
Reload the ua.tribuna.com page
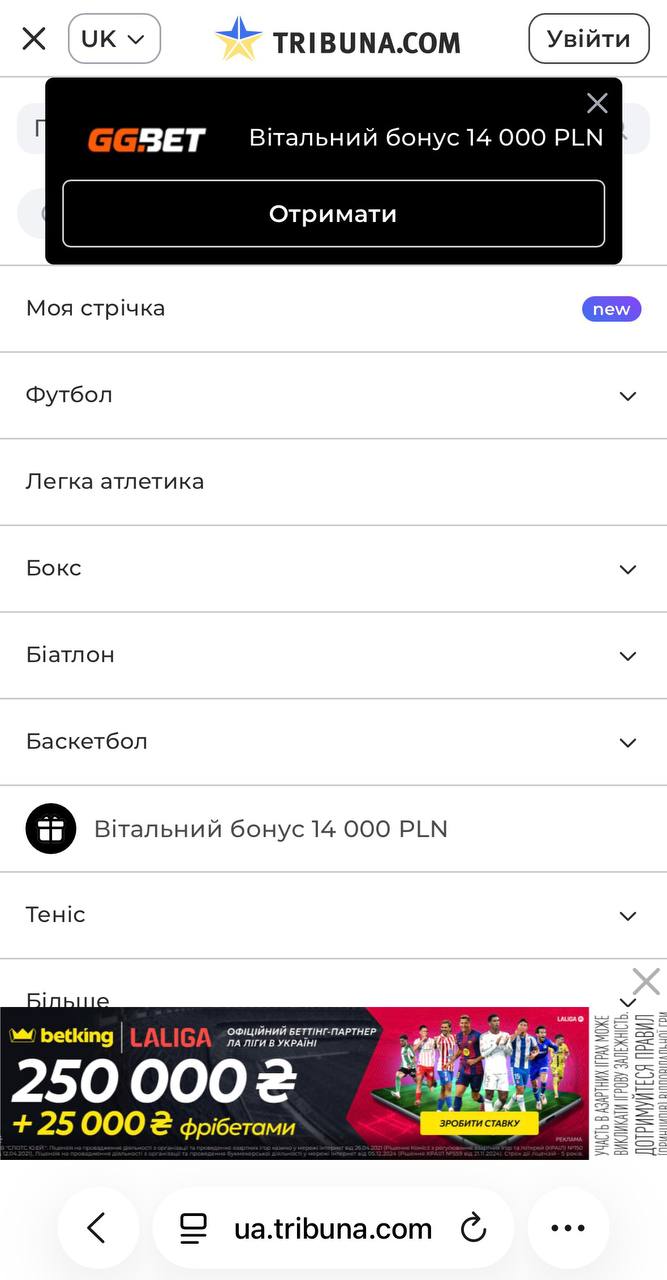click(472, 1228)
